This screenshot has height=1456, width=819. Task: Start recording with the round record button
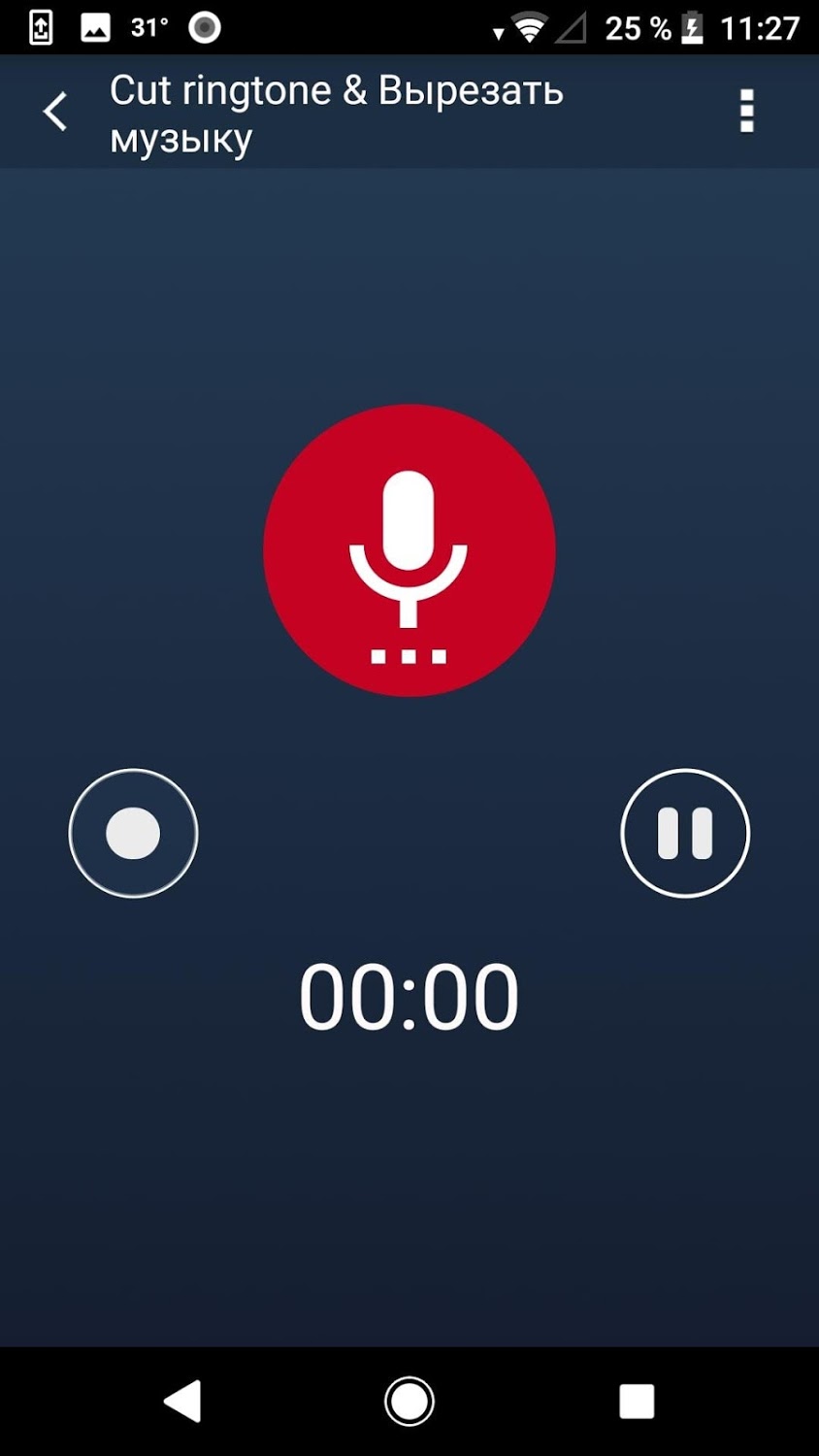click(133, 833)
